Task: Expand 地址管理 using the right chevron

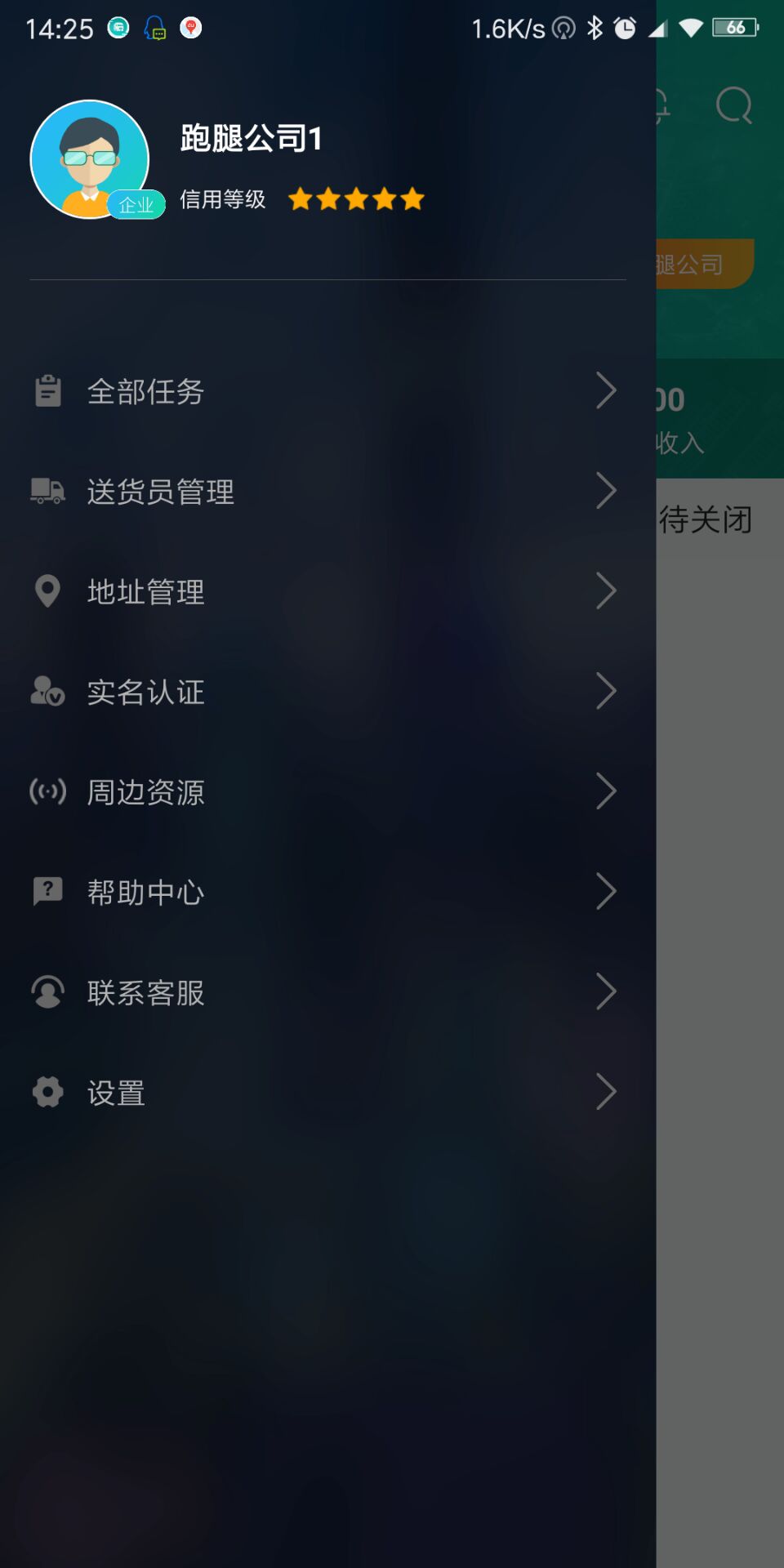Action: (606, 590)
